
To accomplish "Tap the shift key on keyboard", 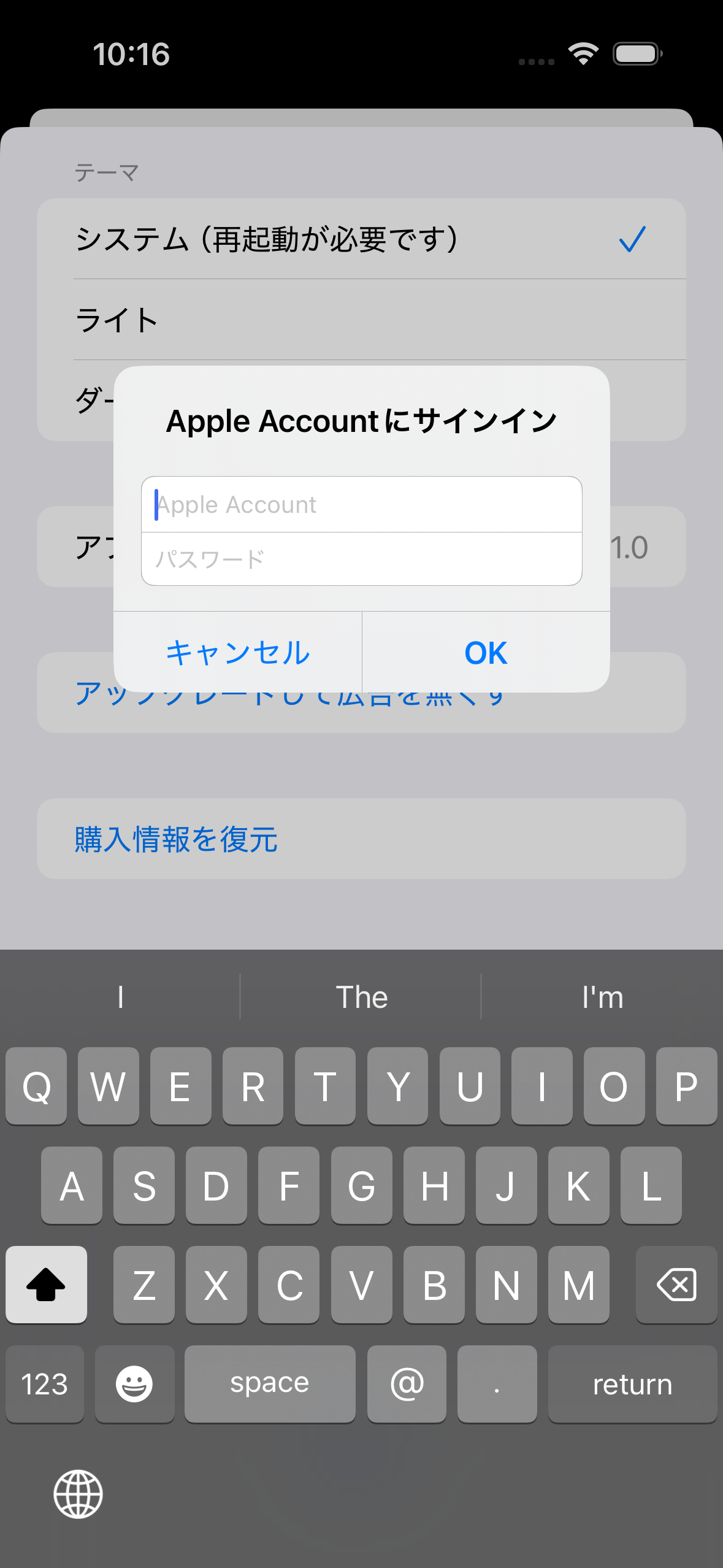I will click(x=46, y=1284).
